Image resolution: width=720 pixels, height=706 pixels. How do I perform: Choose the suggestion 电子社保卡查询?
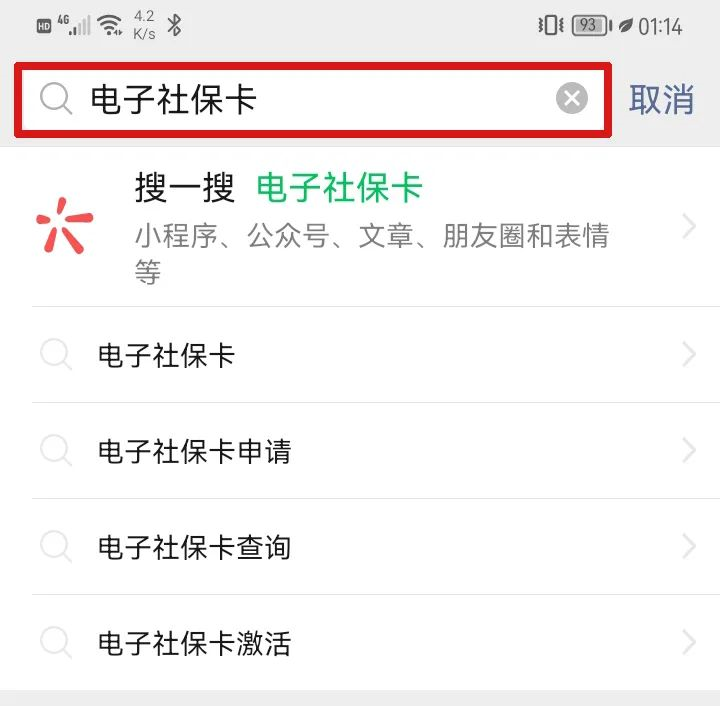pyautogui.click(x=360, y=547)
